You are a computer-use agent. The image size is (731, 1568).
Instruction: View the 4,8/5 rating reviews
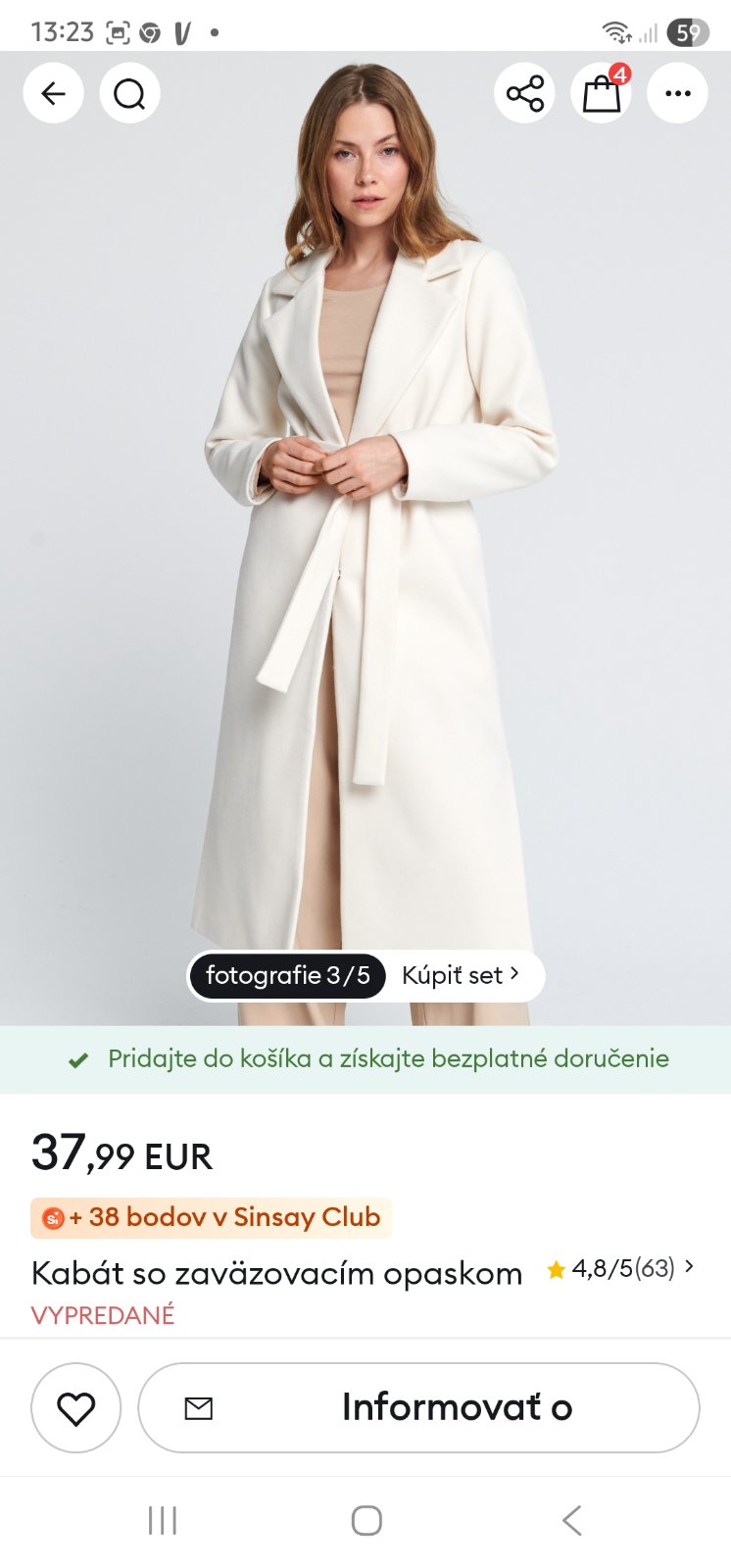point(621,1268)
